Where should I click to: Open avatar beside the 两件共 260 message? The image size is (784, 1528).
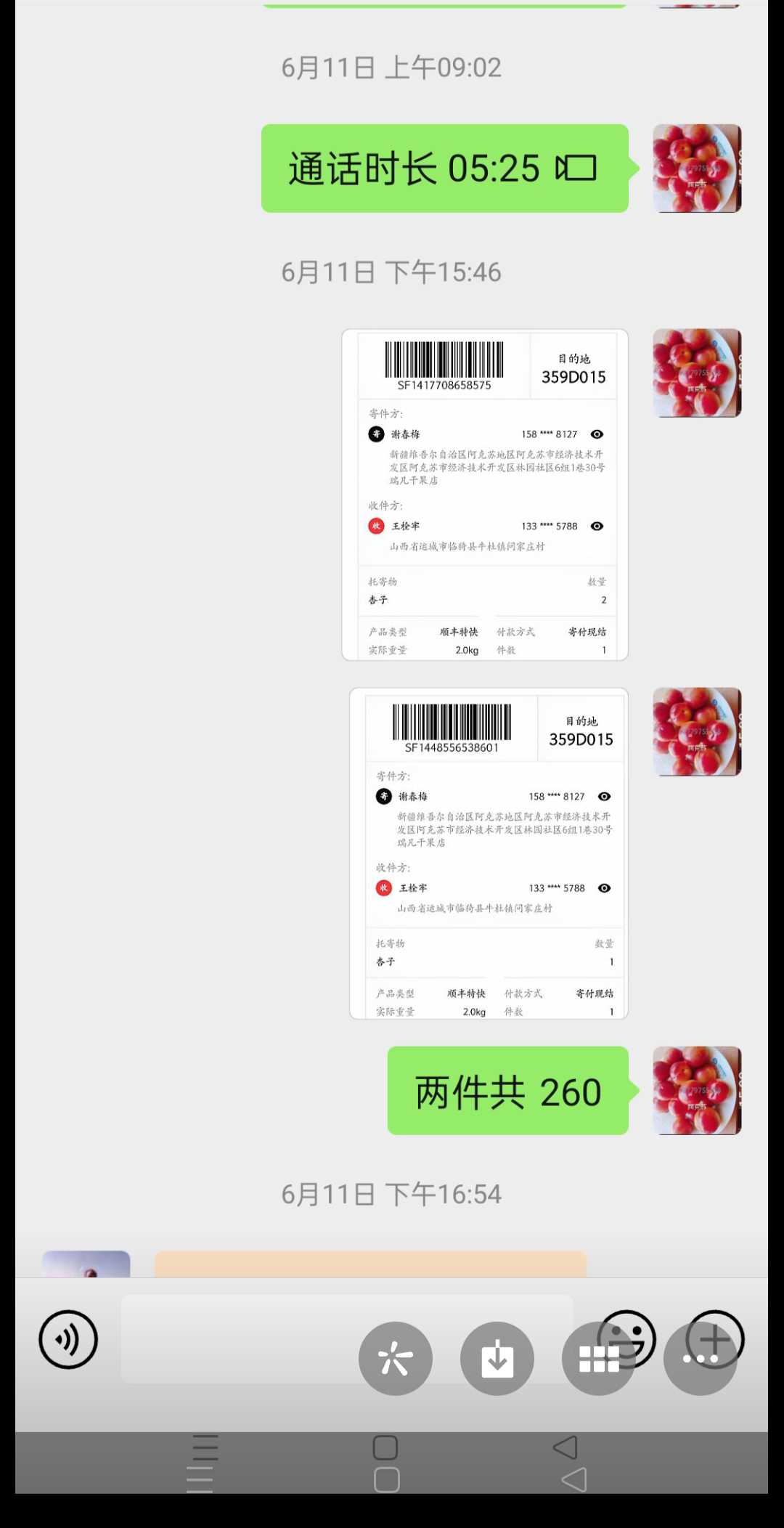tap(697, 1091)
